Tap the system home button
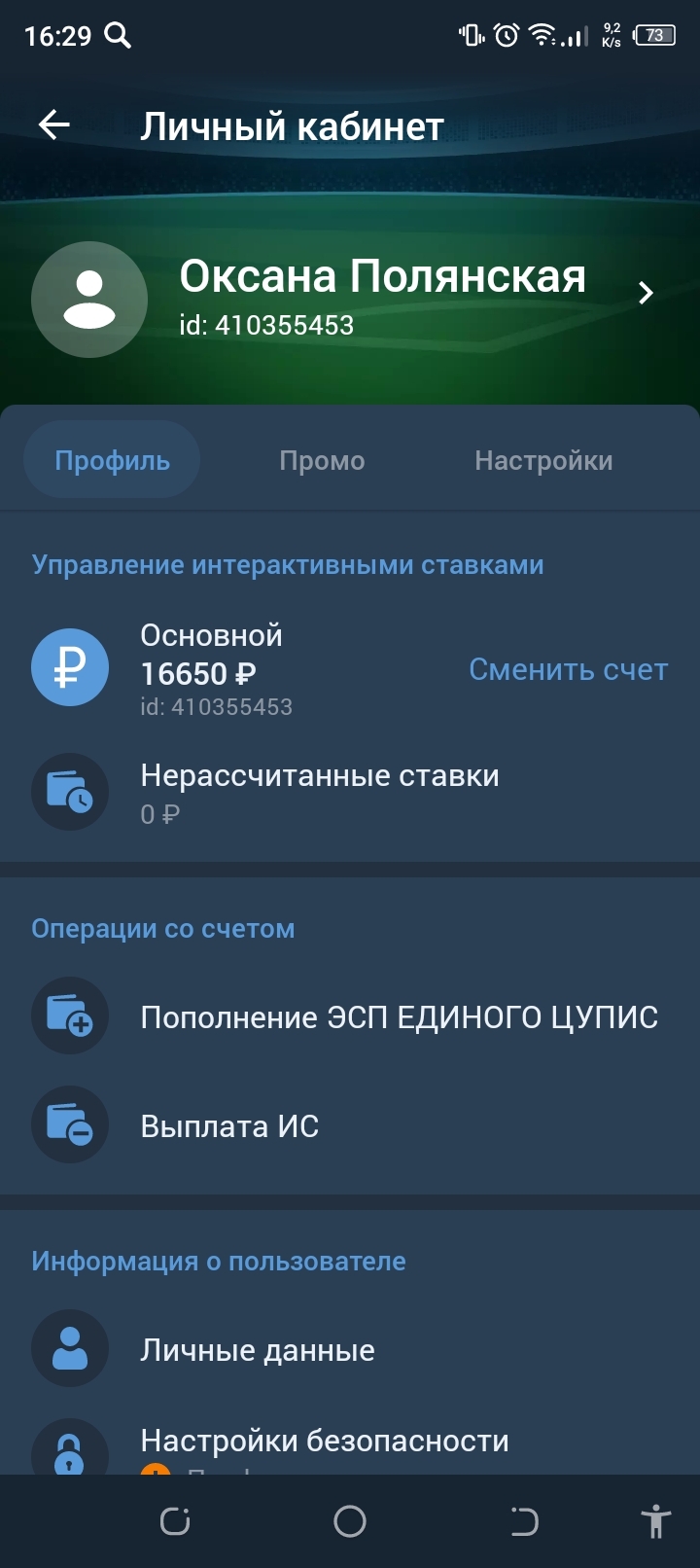Screen dimensions: 700x1568 point(349,1520)
